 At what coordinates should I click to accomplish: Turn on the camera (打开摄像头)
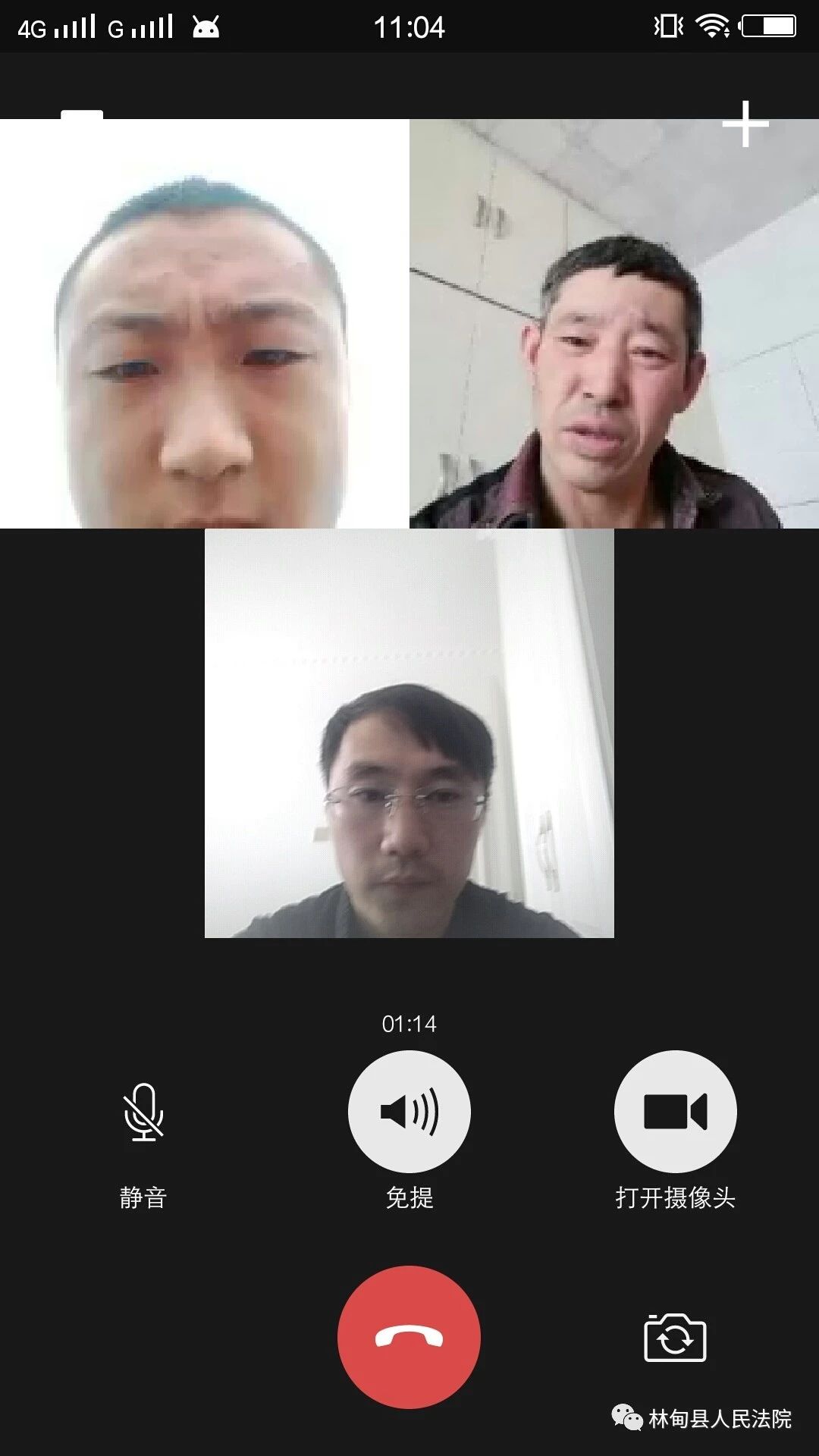tap(675, 1112)
